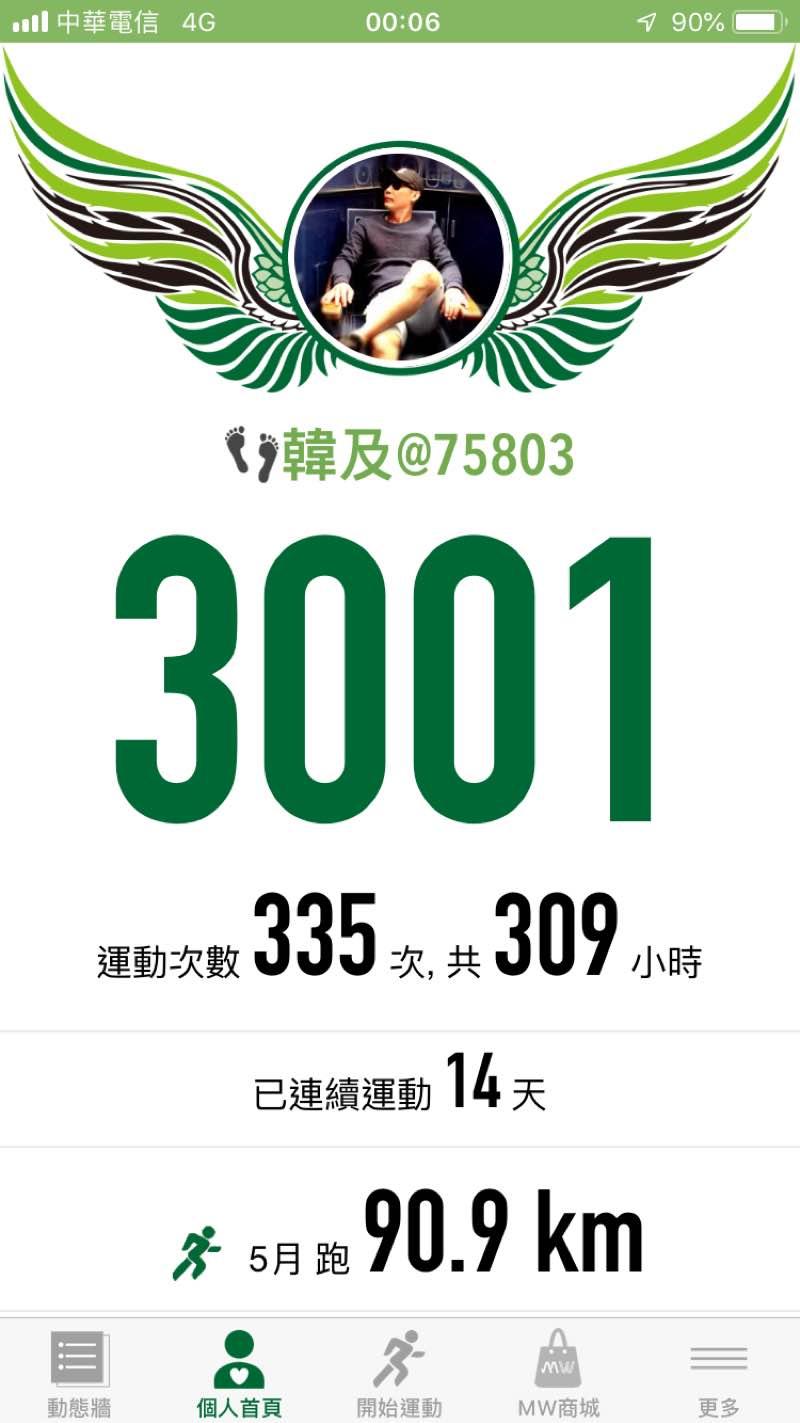Open the 開始運動 tab

[x=399, y=1372]
